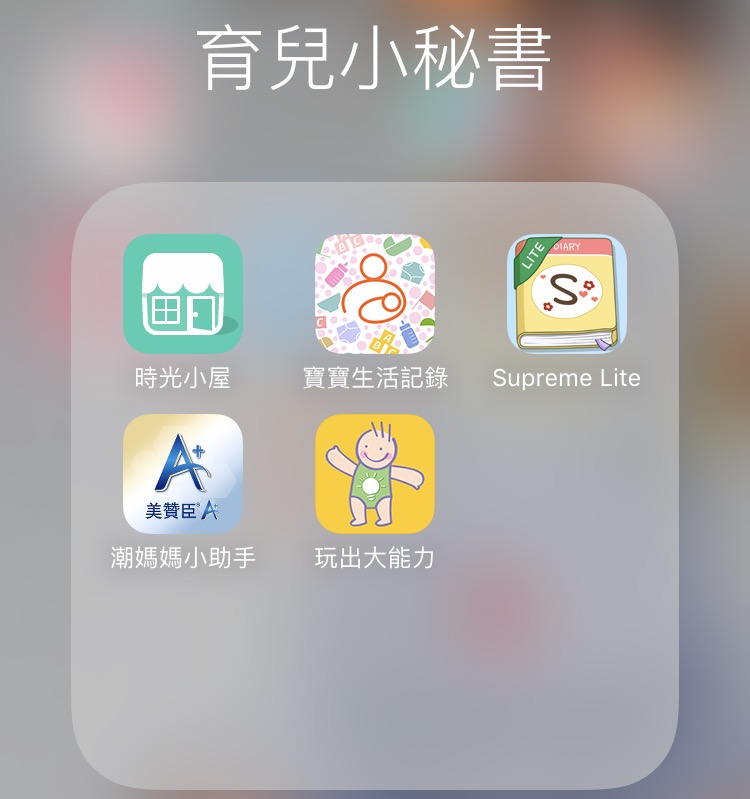Image resolution: width=750 pixels, height=799 pixels.
Task: Launch the 潮媽媽小助手 app
Action: point(183,474)
